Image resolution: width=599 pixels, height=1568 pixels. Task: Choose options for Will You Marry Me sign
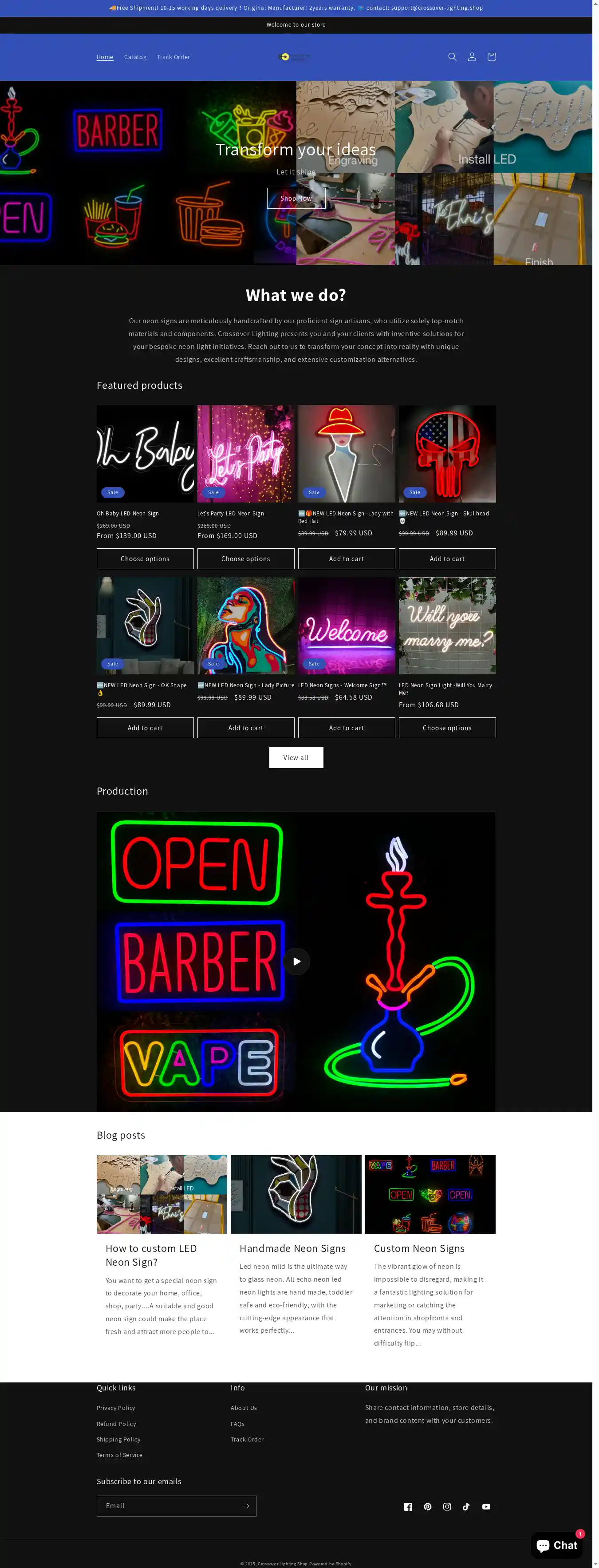click(x=447, y=728)
